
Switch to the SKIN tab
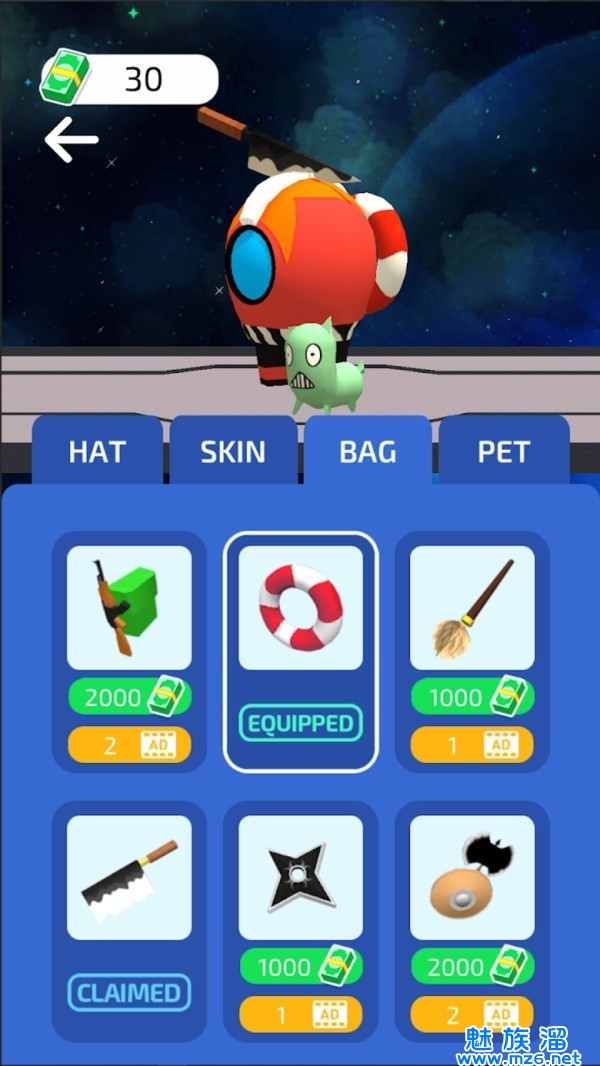click(233, 452)
